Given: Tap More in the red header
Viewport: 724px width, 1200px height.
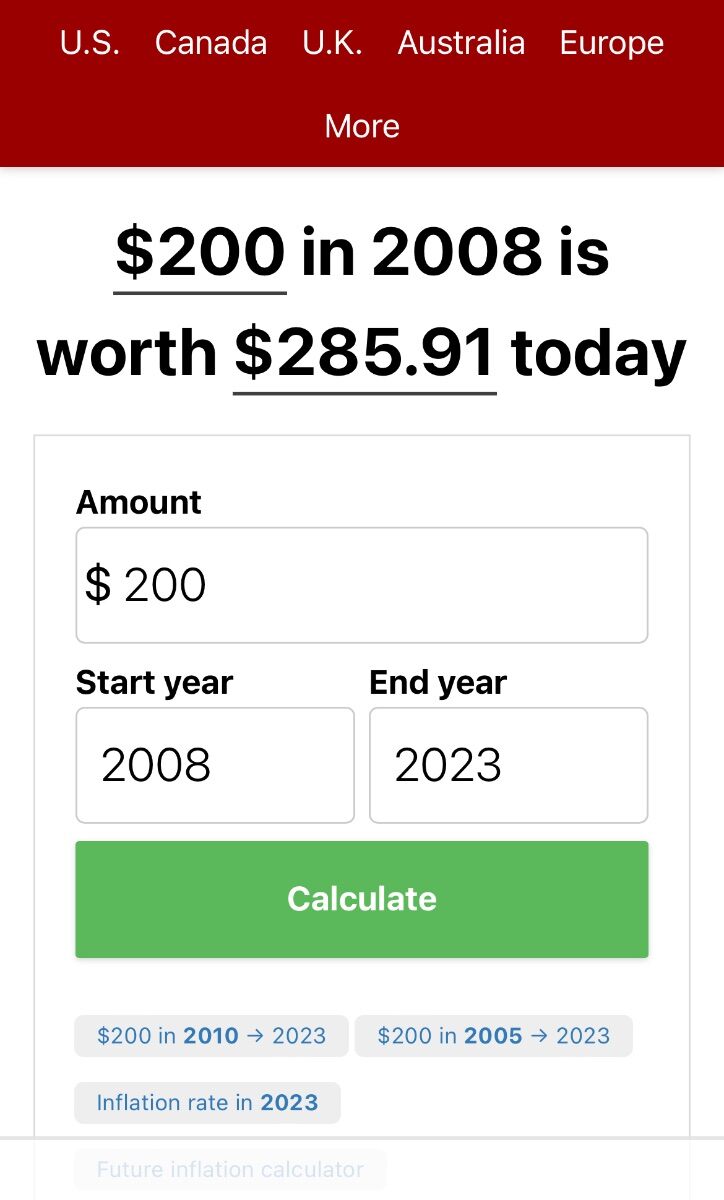Looking at the screenshot, I should pyautogui.click(x=362, y=126).
